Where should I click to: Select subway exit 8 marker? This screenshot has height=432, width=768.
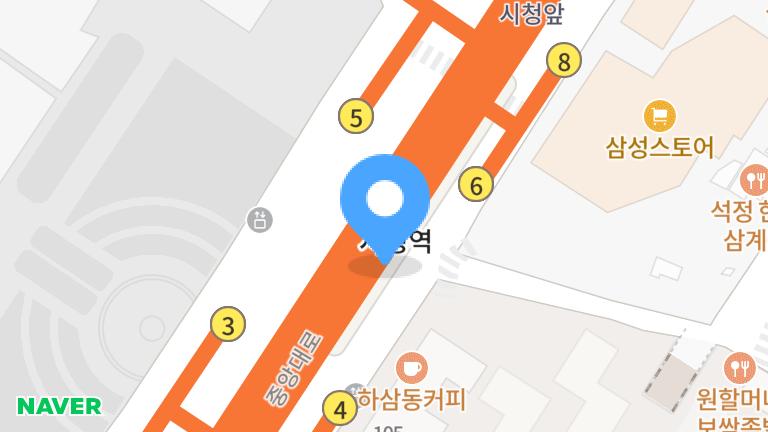pos(564,62)
